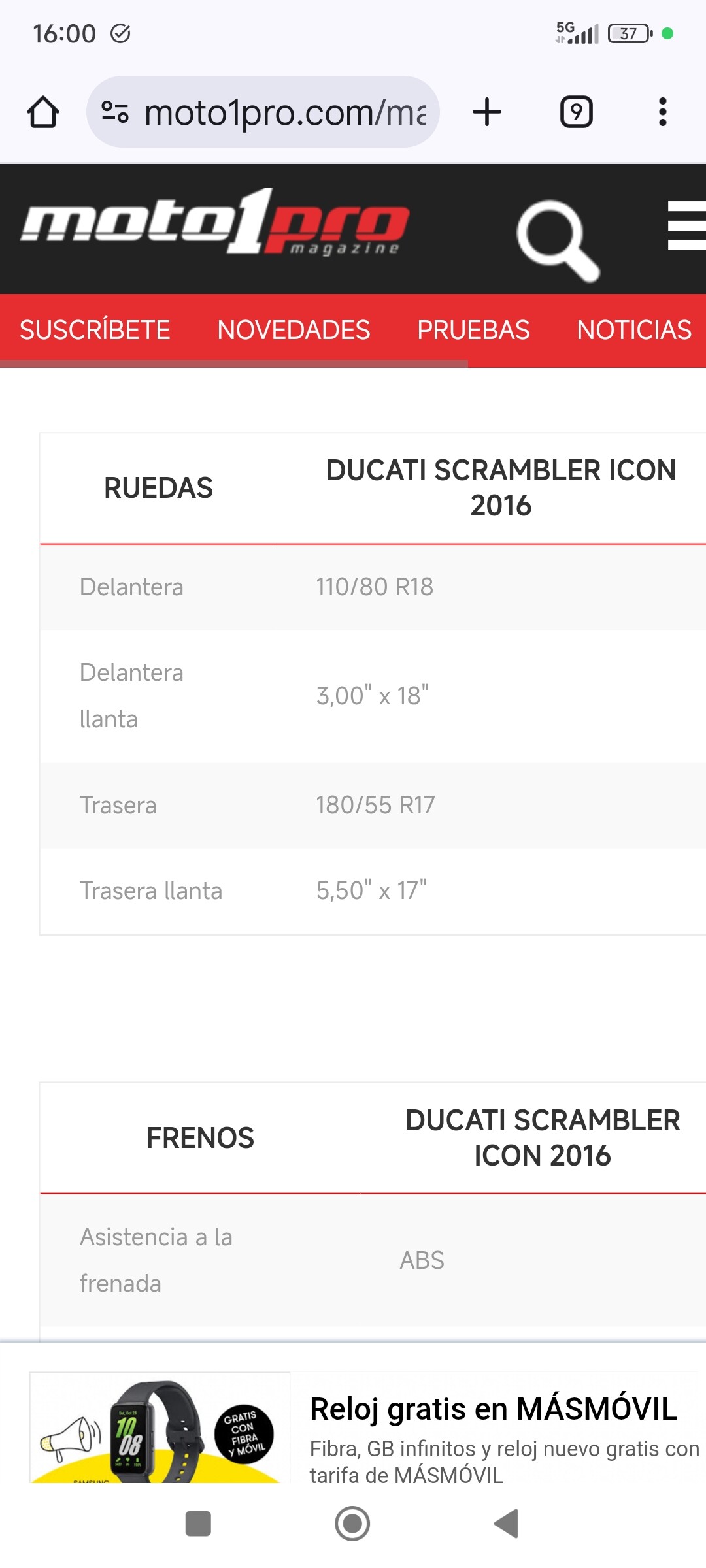Screen dimensions: 706x1568
Task: Go to the browser home page
Action: [43, 112]
